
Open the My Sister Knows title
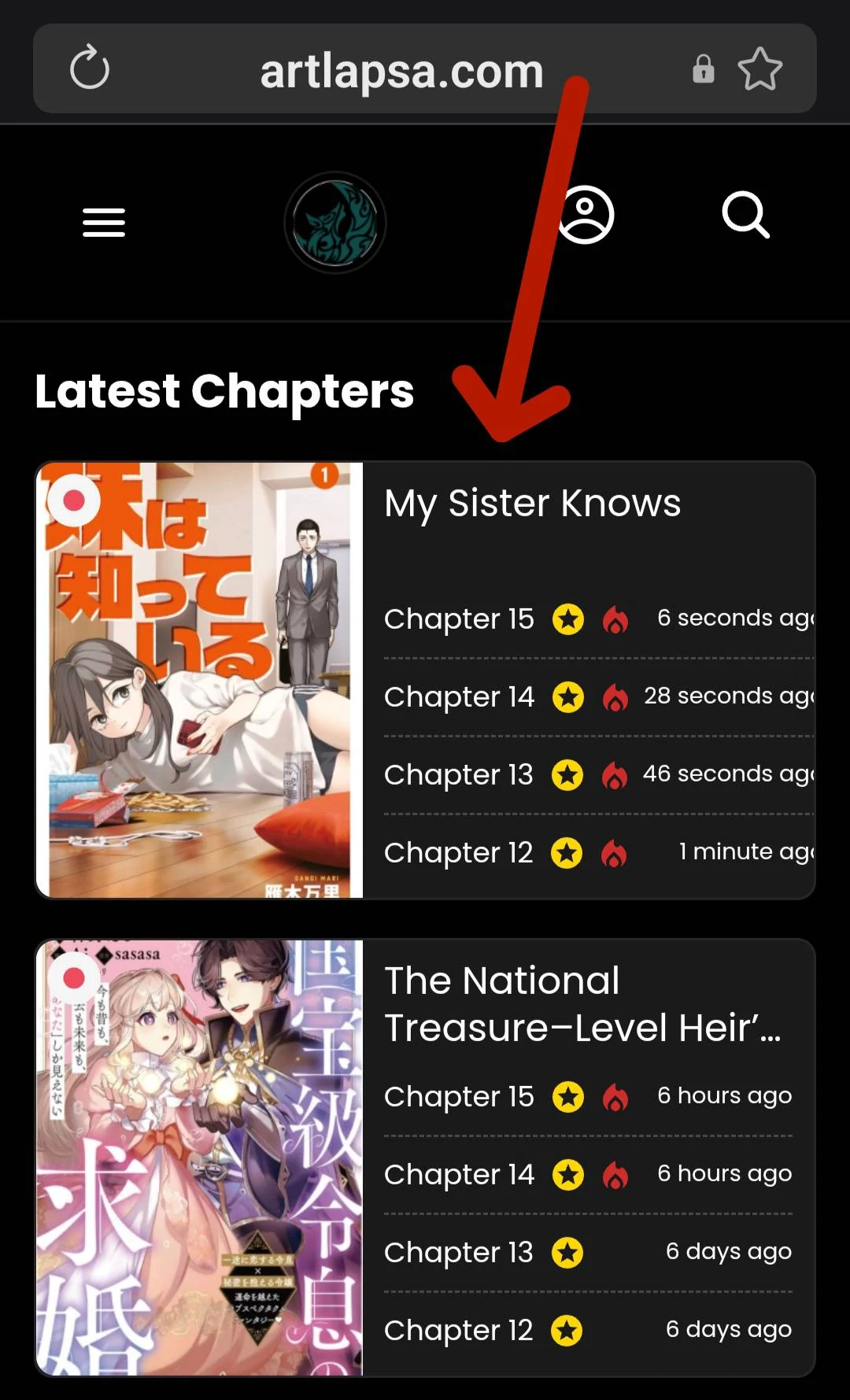coord(532,503)
